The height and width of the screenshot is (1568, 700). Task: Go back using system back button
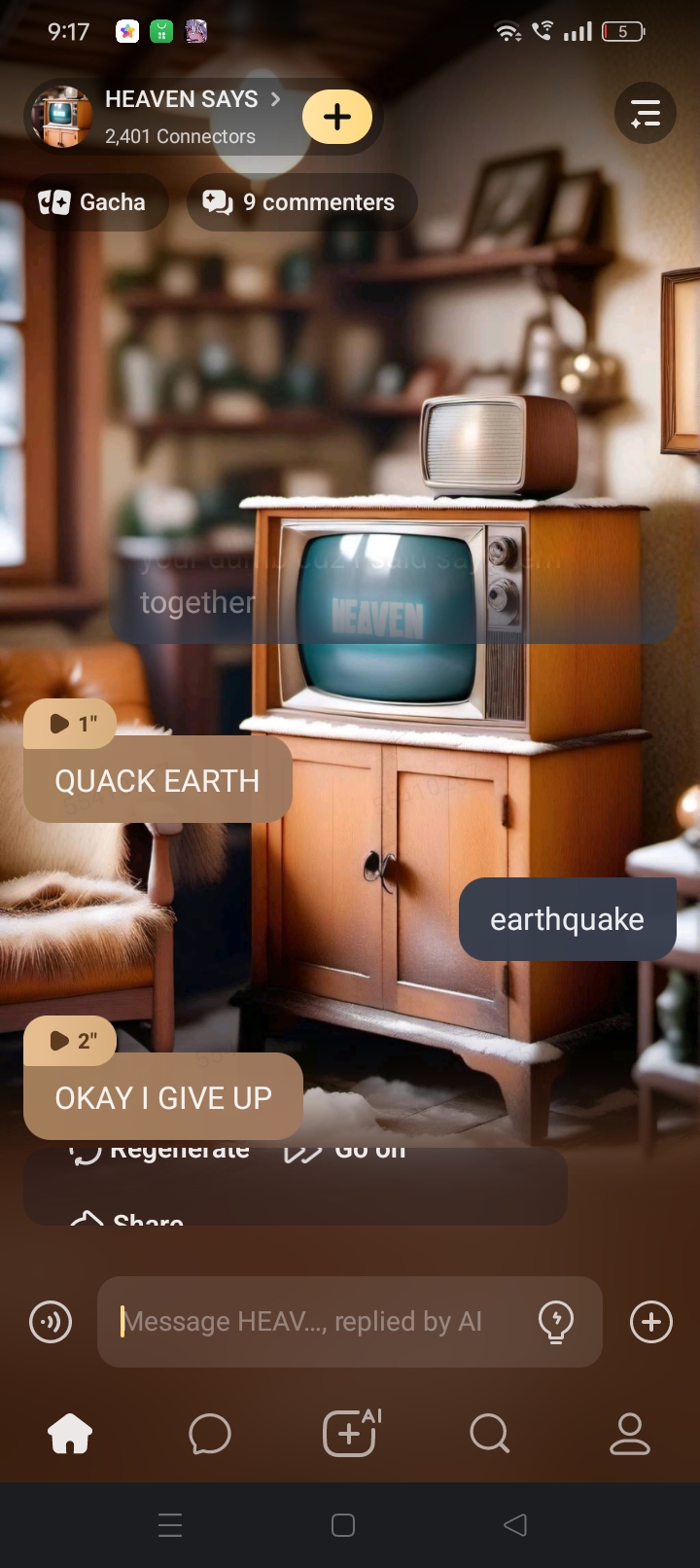pyautogui.click(x=515, y=1524)
